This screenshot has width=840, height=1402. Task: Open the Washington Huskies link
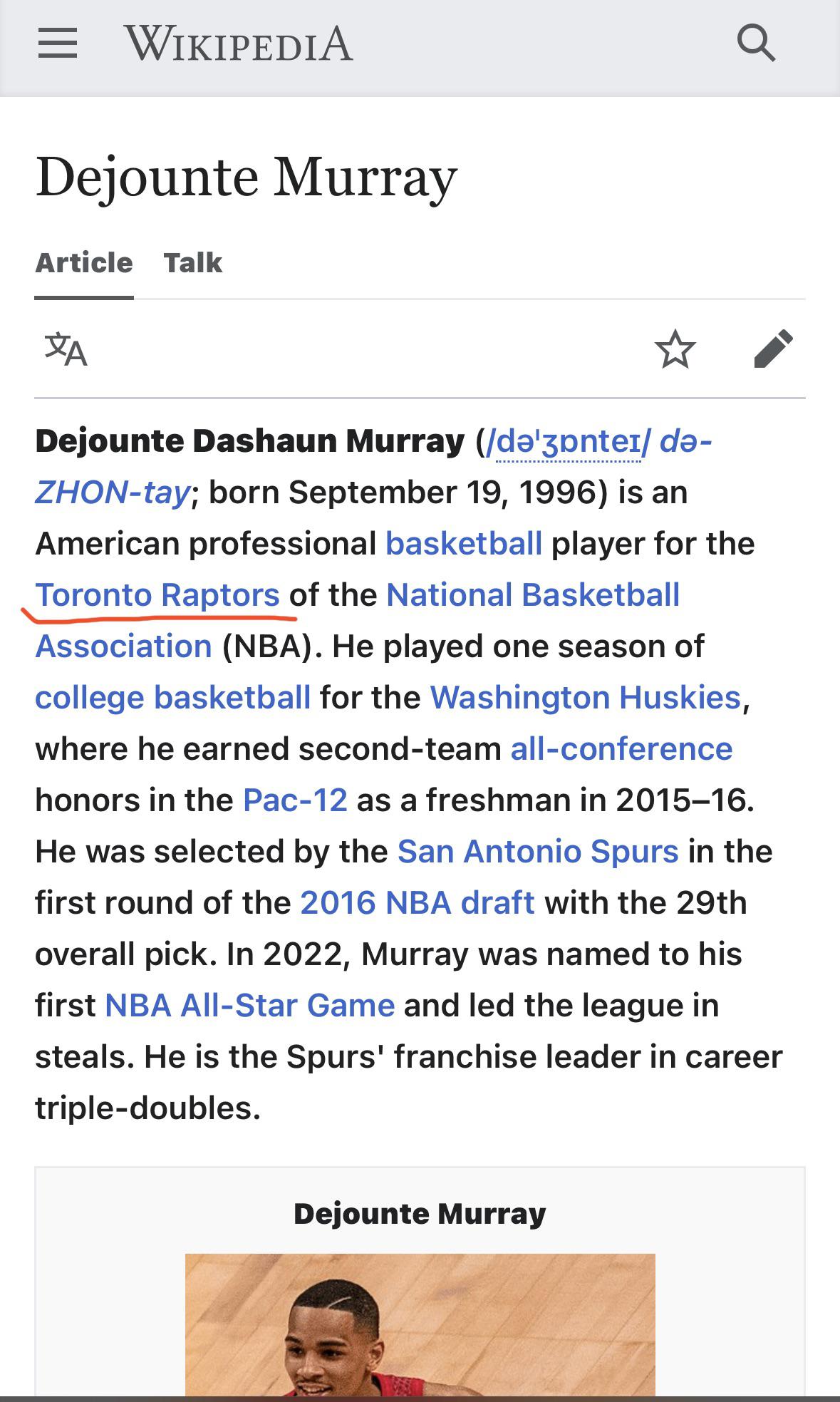point(585,698)
